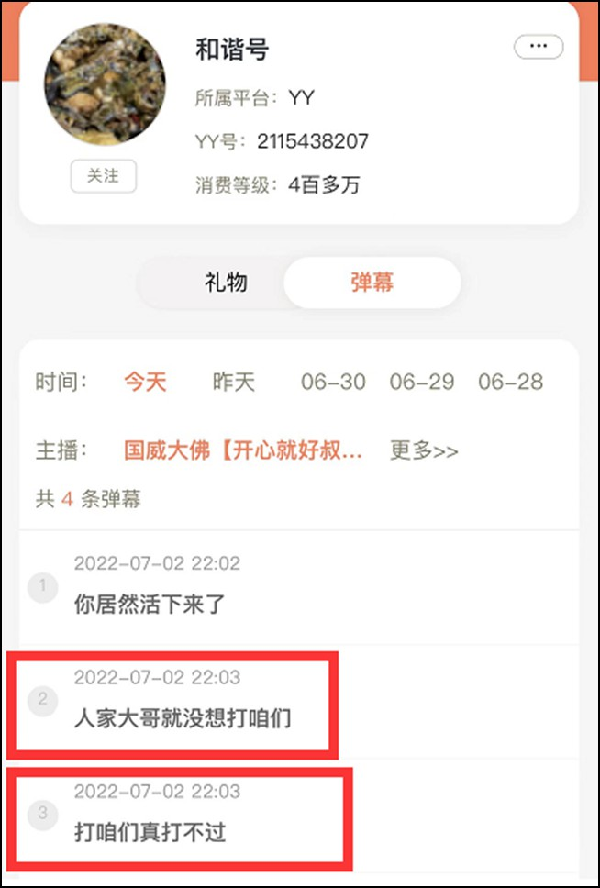Select streamer 国威大佛【开心就好叔…
The image size is (600, 888).
[x=243, y=450]
